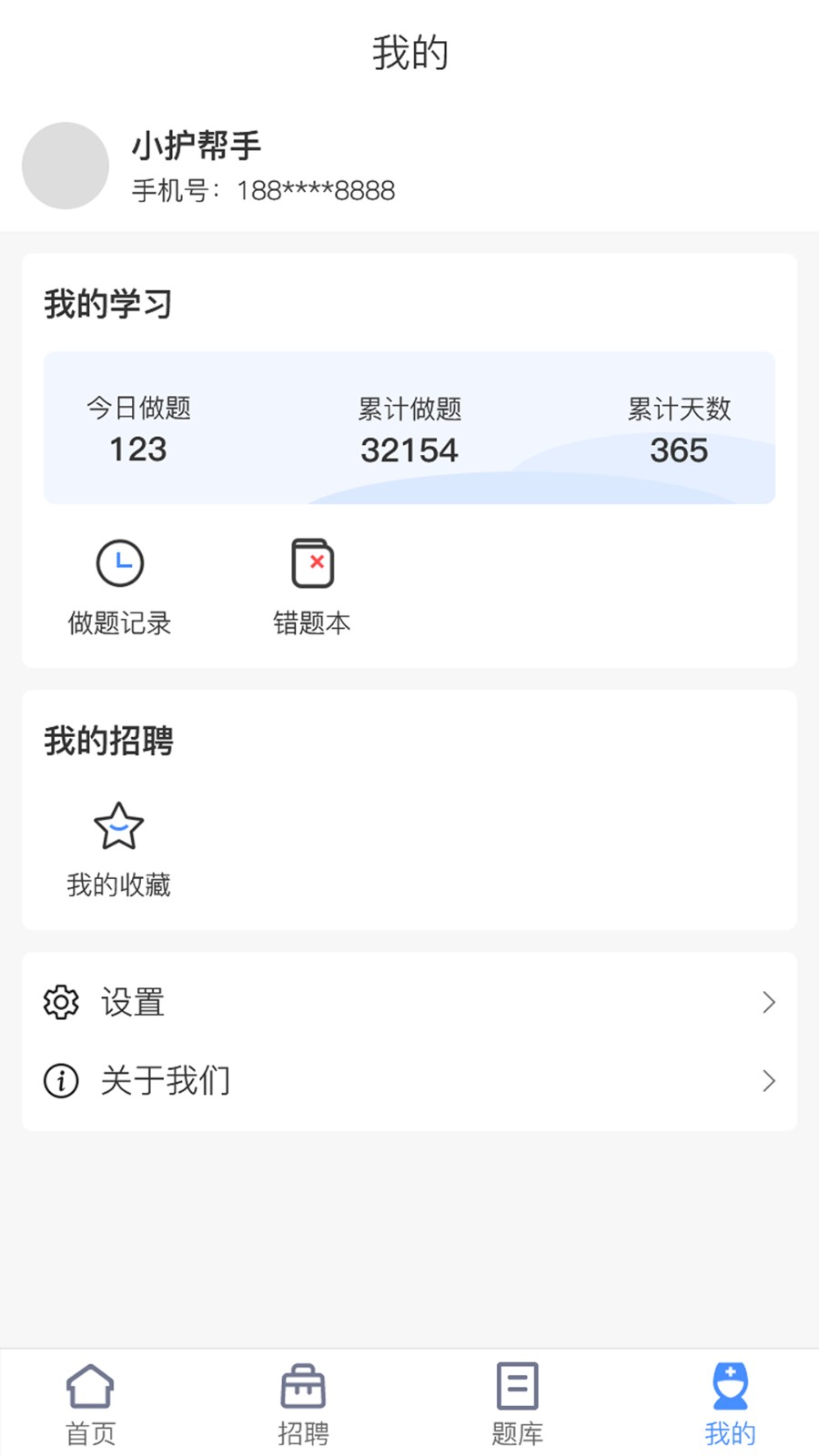819x1456 pixels.
Task: Open the 题库 question bank icon
Action: (x=516, y=1386)
